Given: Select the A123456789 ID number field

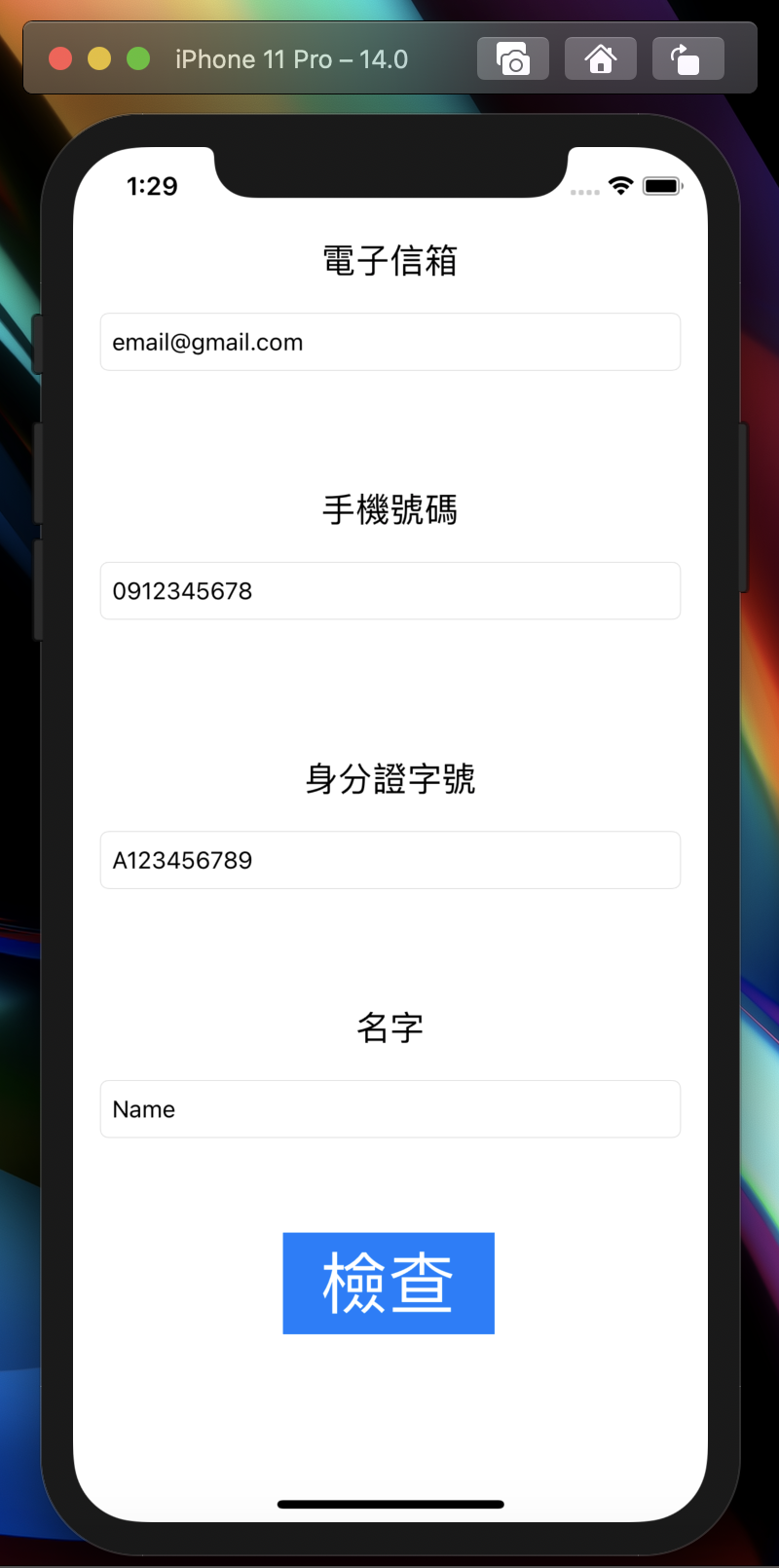Looking at the screenshot, I should click(389, 860).
